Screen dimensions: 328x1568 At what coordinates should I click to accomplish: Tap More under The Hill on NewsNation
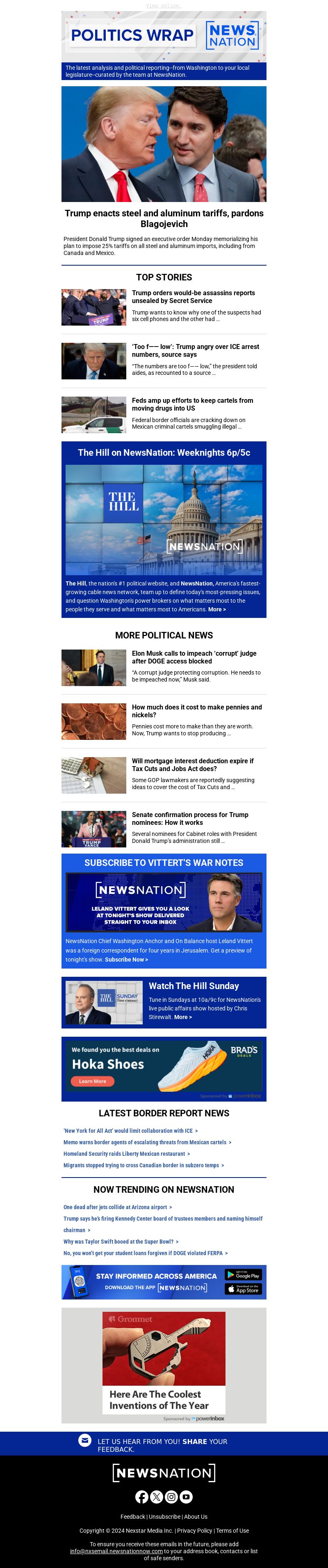pos(217,609)
